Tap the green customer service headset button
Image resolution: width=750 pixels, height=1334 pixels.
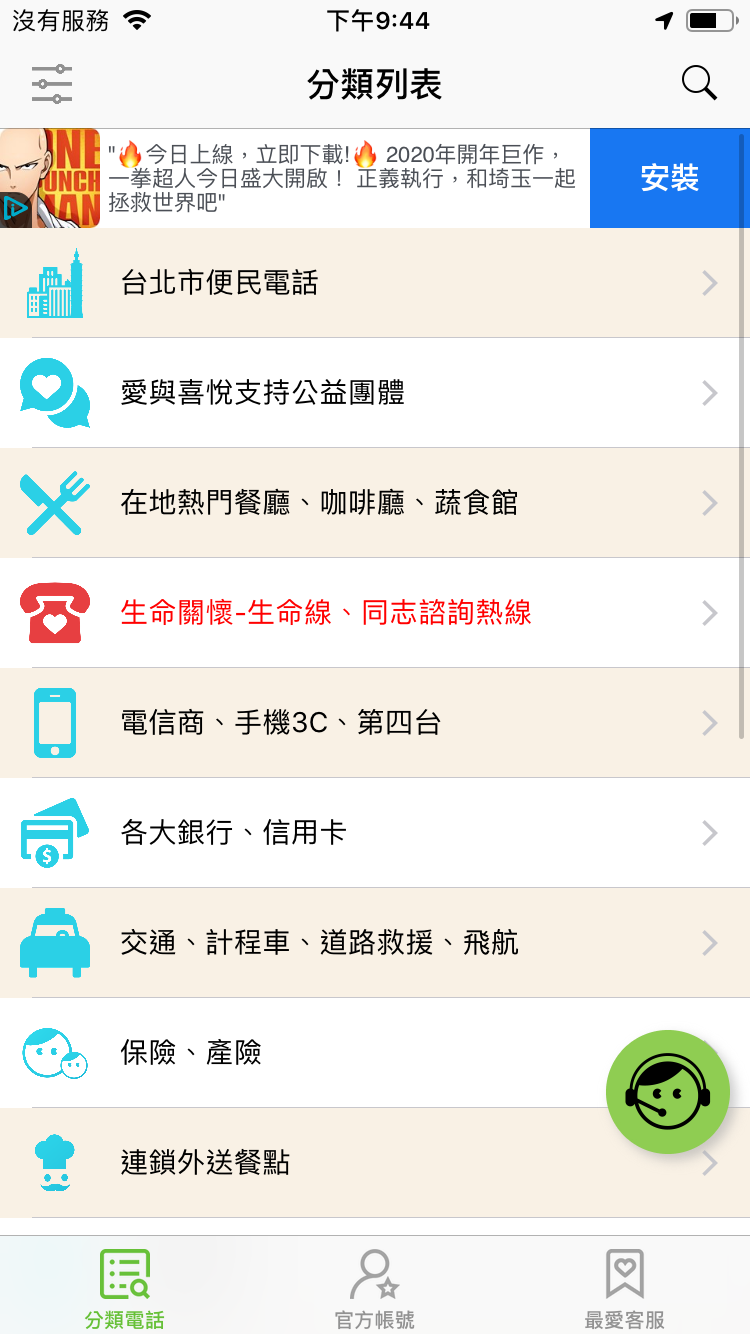pyautogui.click(x=668, y=1092)
